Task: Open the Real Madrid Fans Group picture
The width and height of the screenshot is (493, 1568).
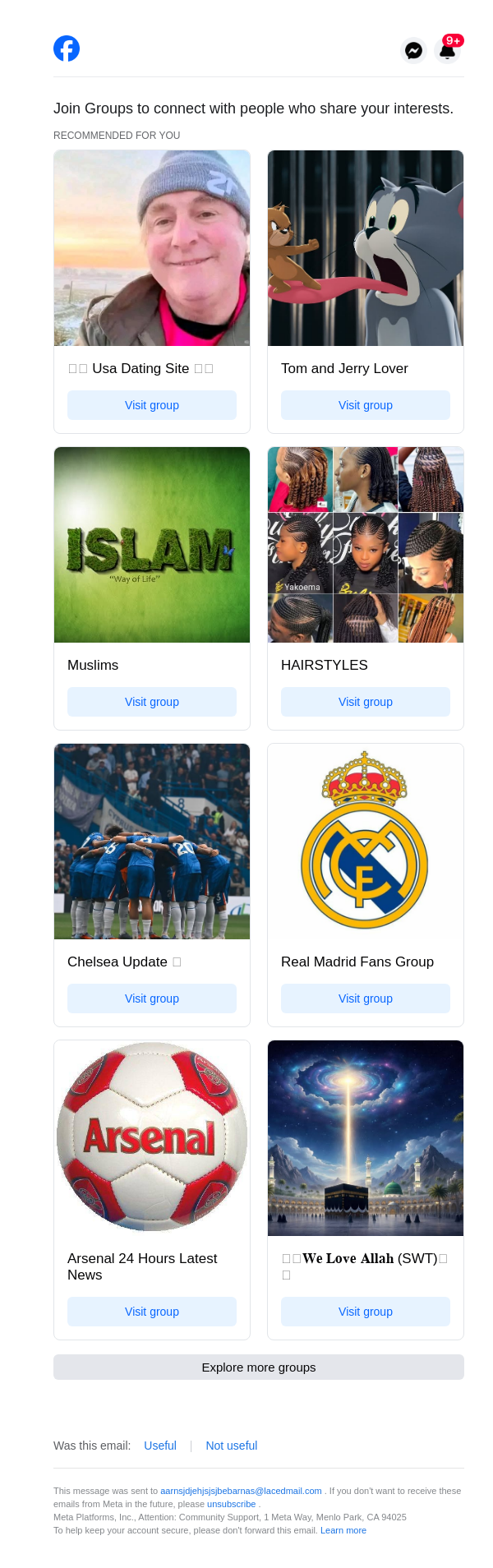Action: coord(366,842)
